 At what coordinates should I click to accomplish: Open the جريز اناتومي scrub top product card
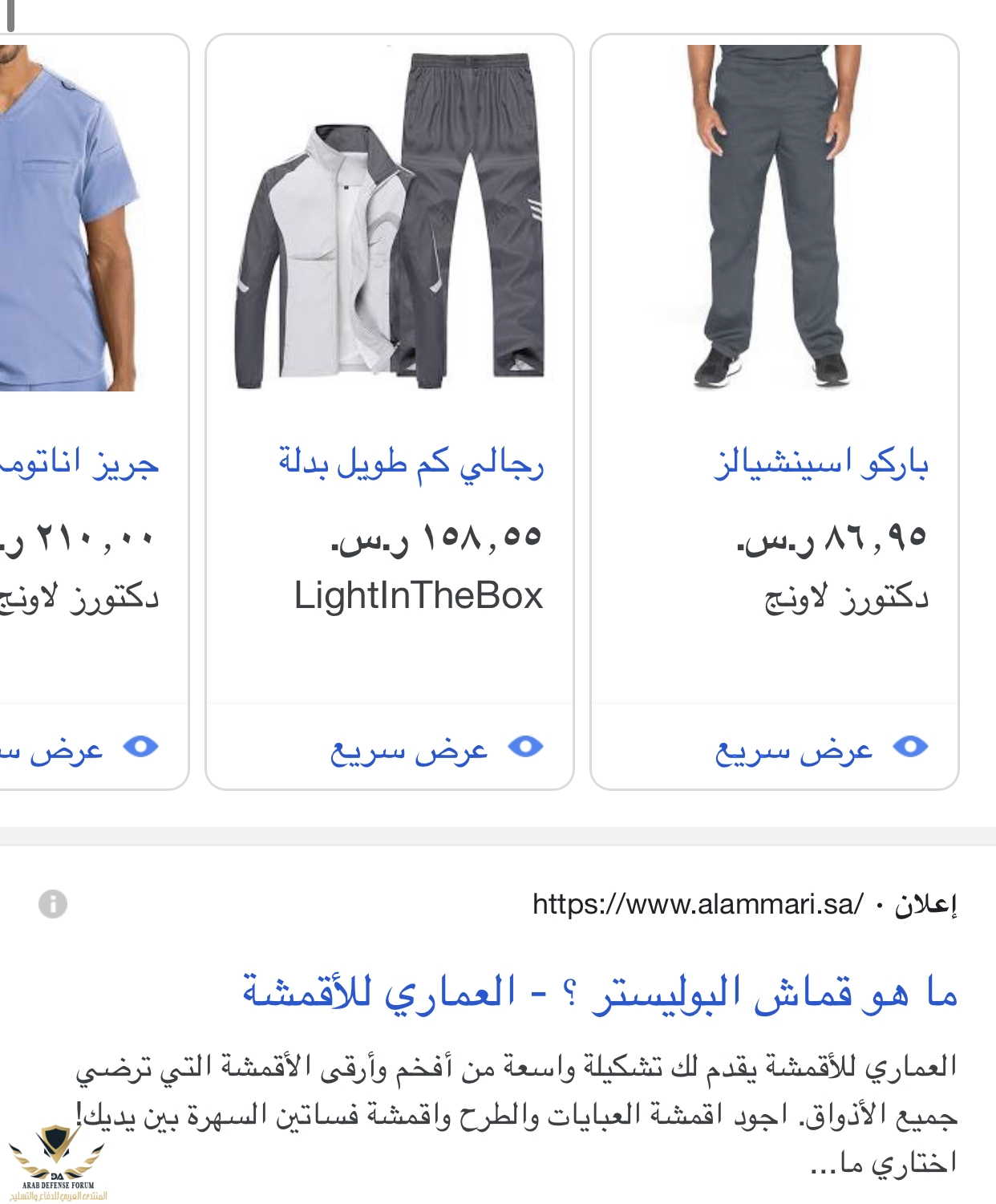click(x=80, y=463)
